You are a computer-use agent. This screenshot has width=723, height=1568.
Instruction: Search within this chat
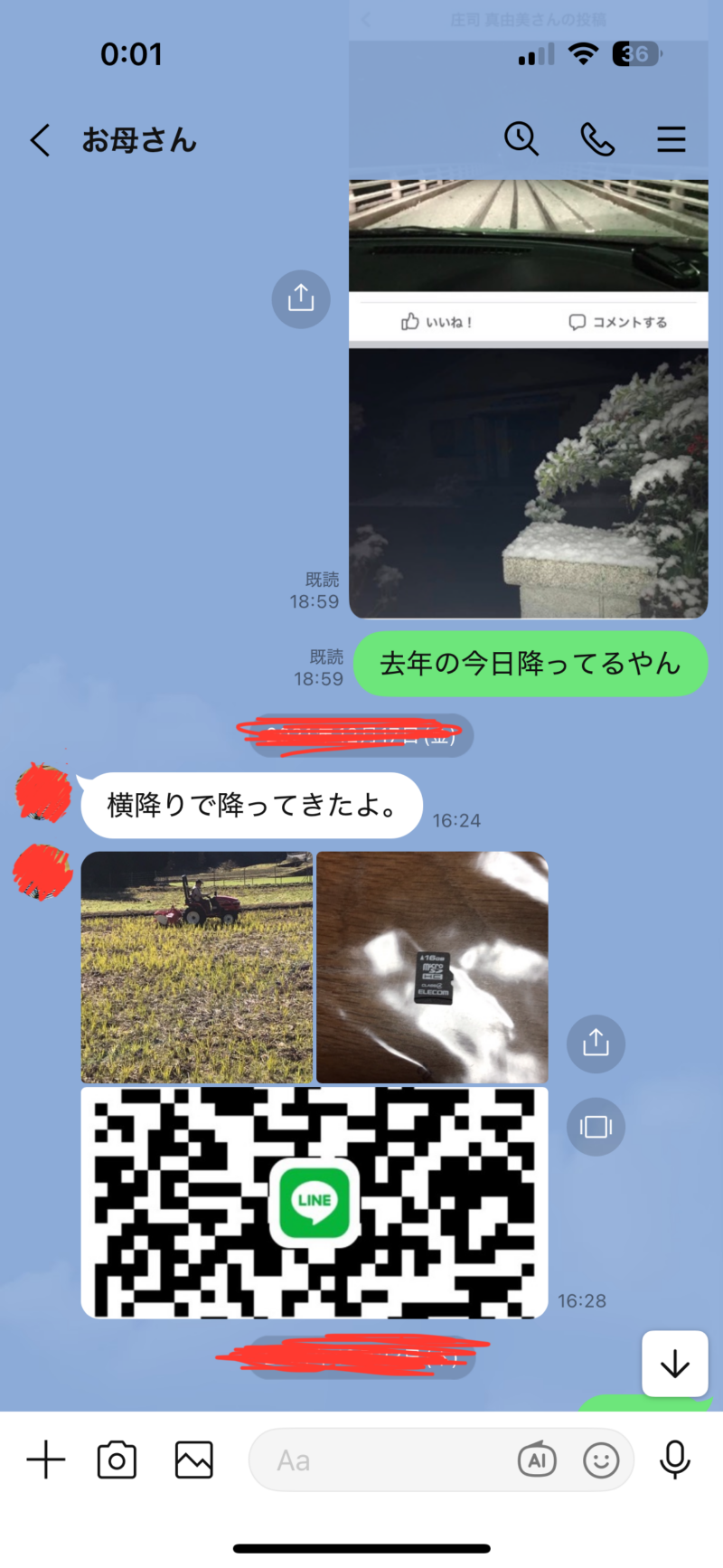[521, 139]
